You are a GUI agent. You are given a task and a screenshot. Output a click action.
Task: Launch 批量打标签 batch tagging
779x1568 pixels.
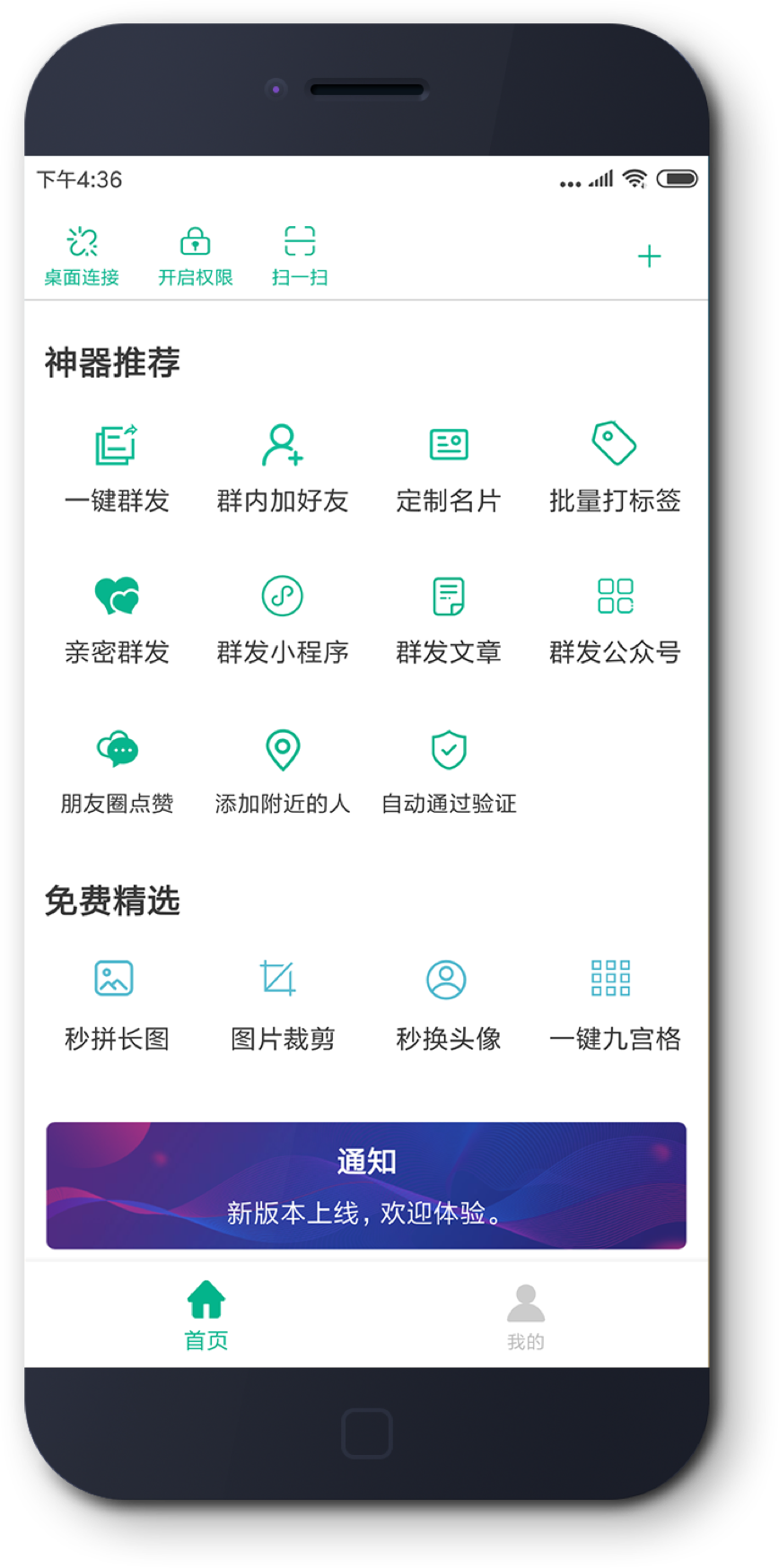[x=615, y=468]
